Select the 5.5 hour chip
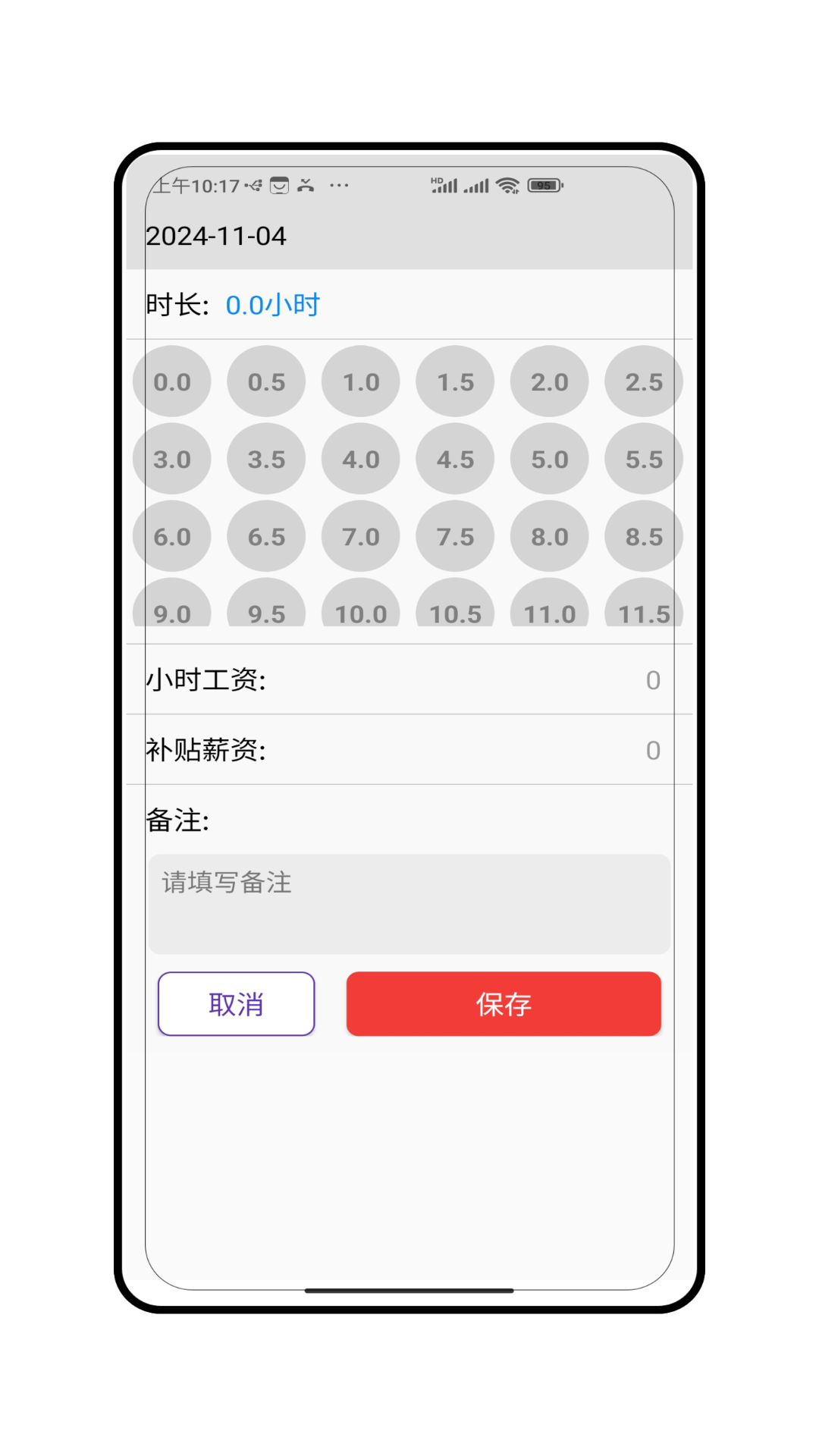Image resolution: width=819 pixels, height=1456 pixels. coord(643,459)
